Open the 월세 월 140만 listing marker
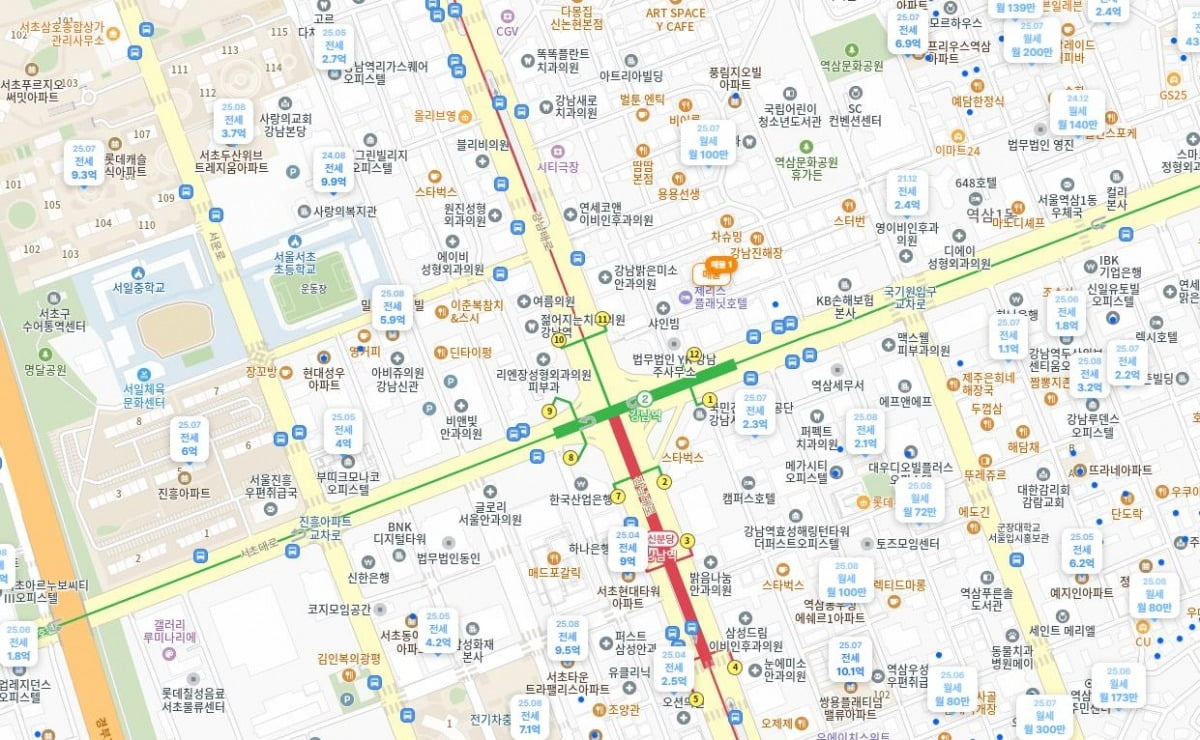The width and height of the screenshot is (1200, 740). pyautogui.click(x=1077, y=112)
